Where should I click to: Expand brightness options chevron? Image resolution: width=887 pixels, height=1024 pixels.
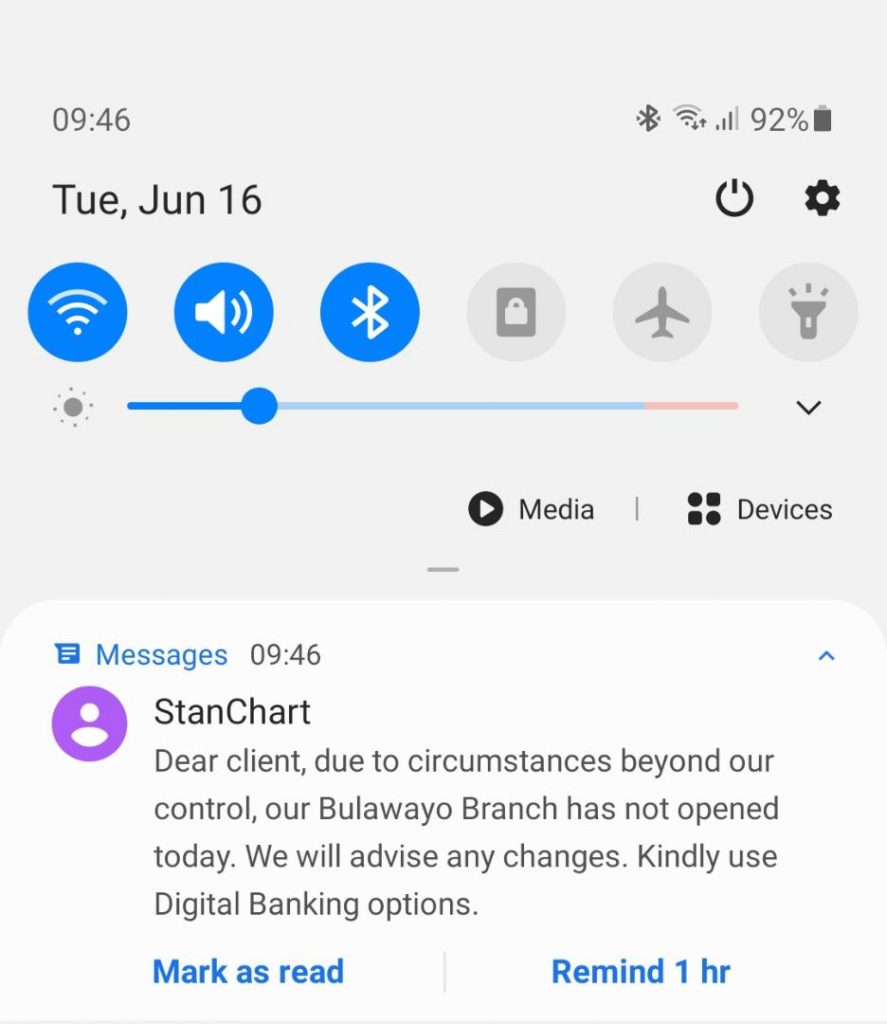tap(808, 407)
